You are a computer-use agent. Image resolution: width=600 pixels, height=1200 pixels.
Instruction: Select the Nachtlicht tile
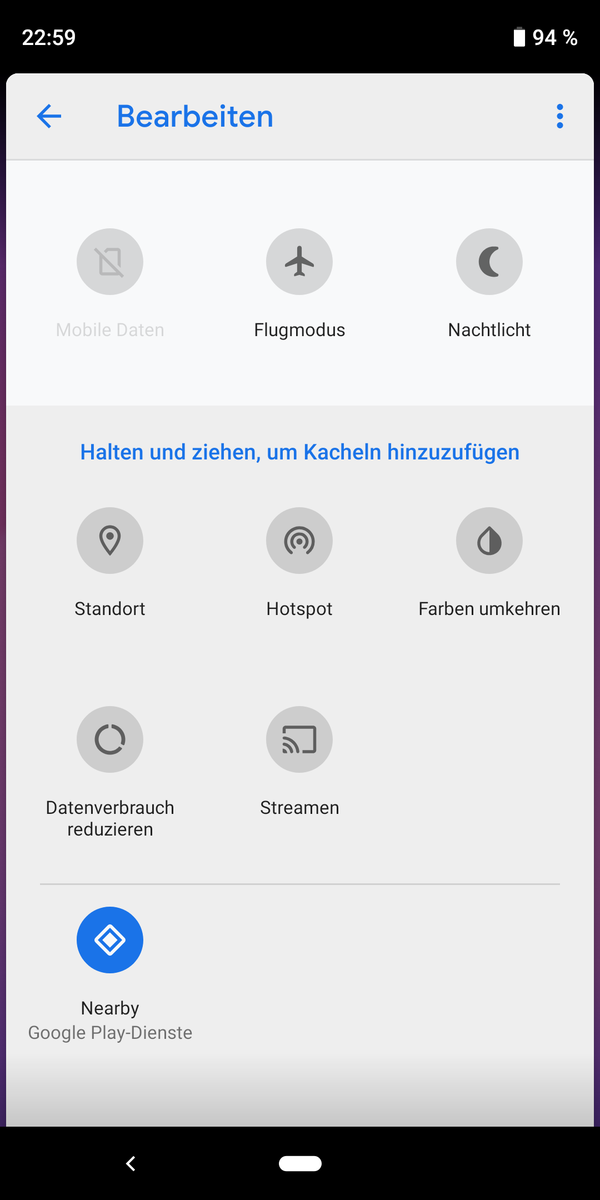[x=489, y=263]
